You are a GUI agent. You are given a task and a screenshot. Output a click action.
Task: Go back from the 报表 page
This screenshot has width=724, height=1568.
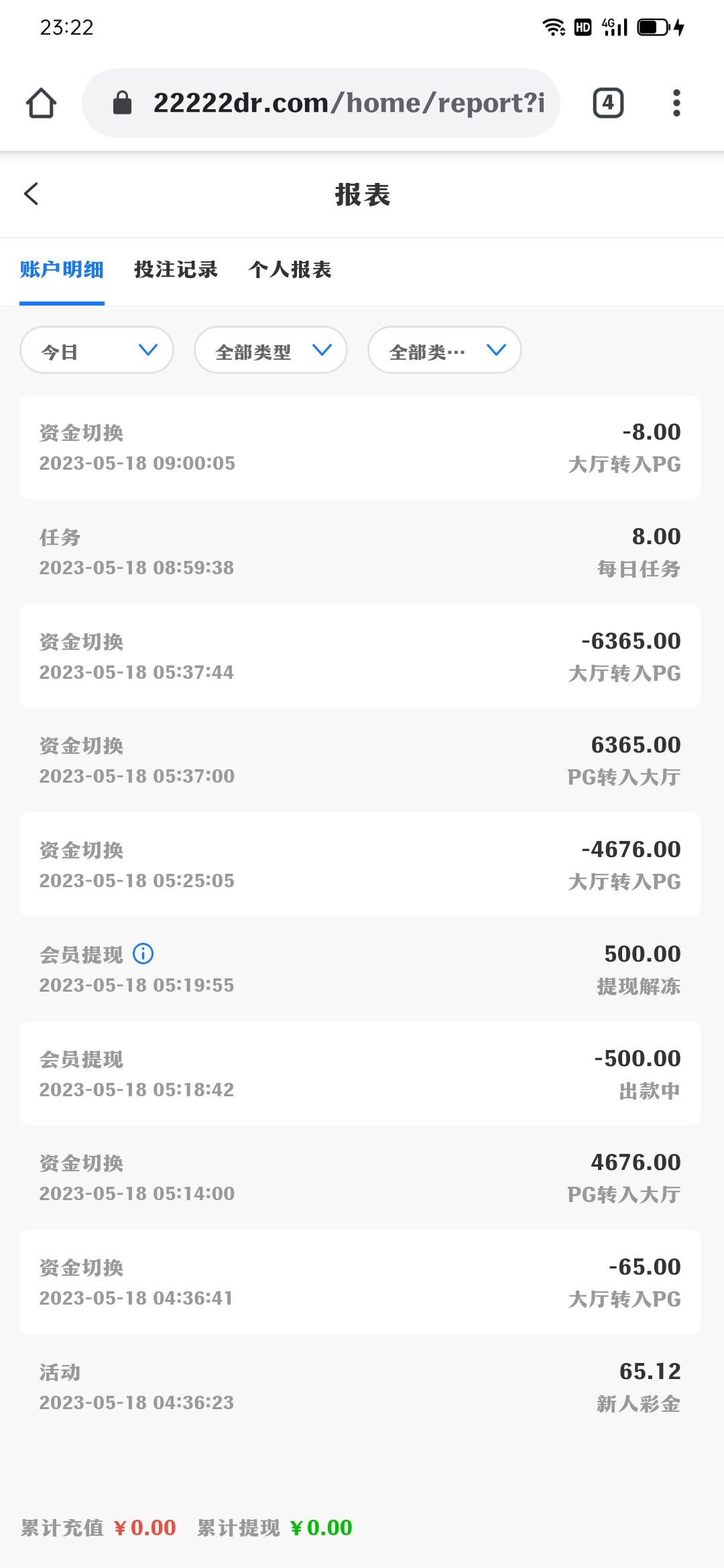[32, 194]
